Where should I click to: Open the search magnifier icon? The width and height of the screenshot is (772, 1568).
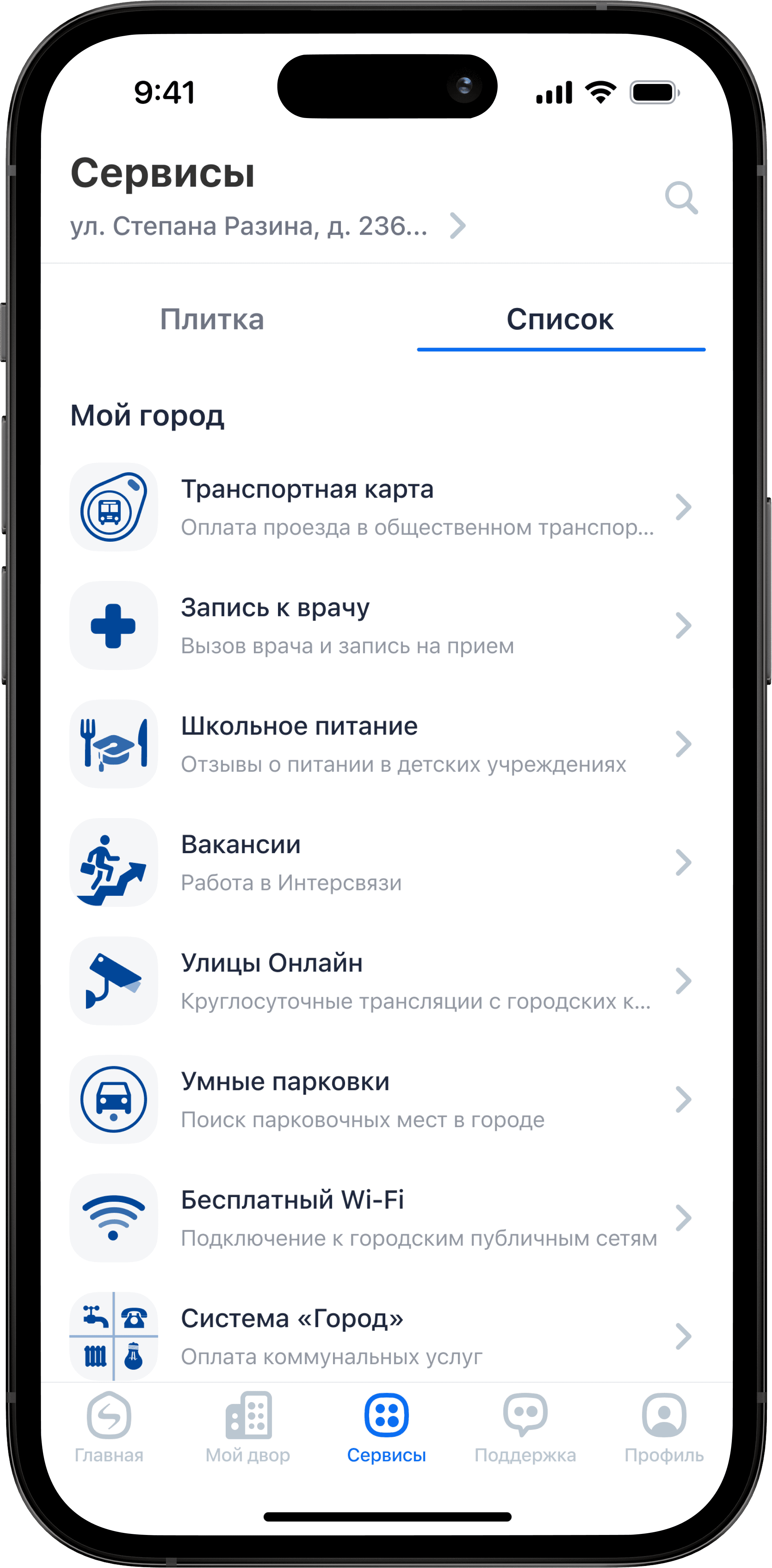[x=681, y=198]
